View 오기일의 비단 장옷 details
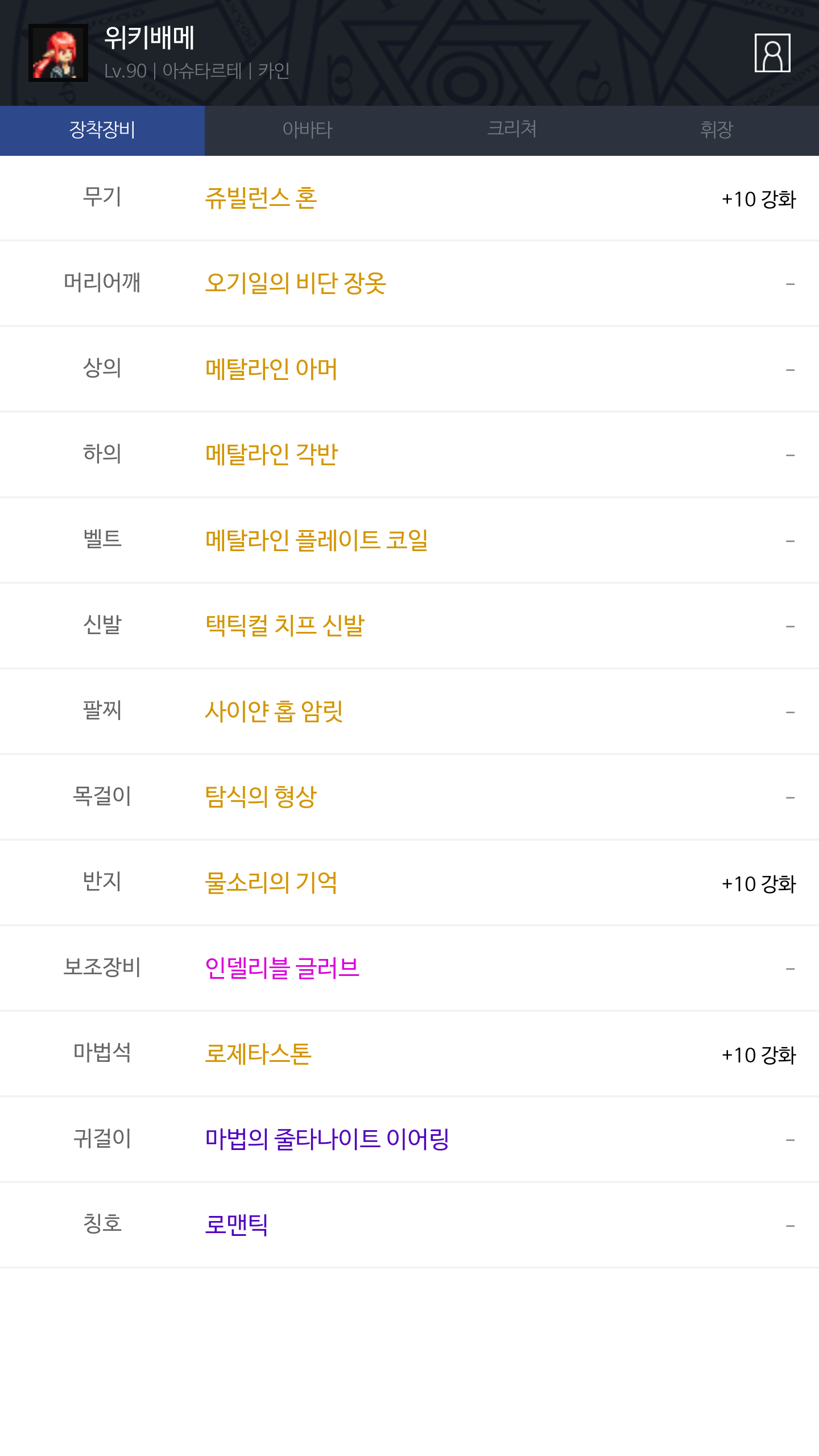Screen dimensions: 819x1456 click(295, 283)
